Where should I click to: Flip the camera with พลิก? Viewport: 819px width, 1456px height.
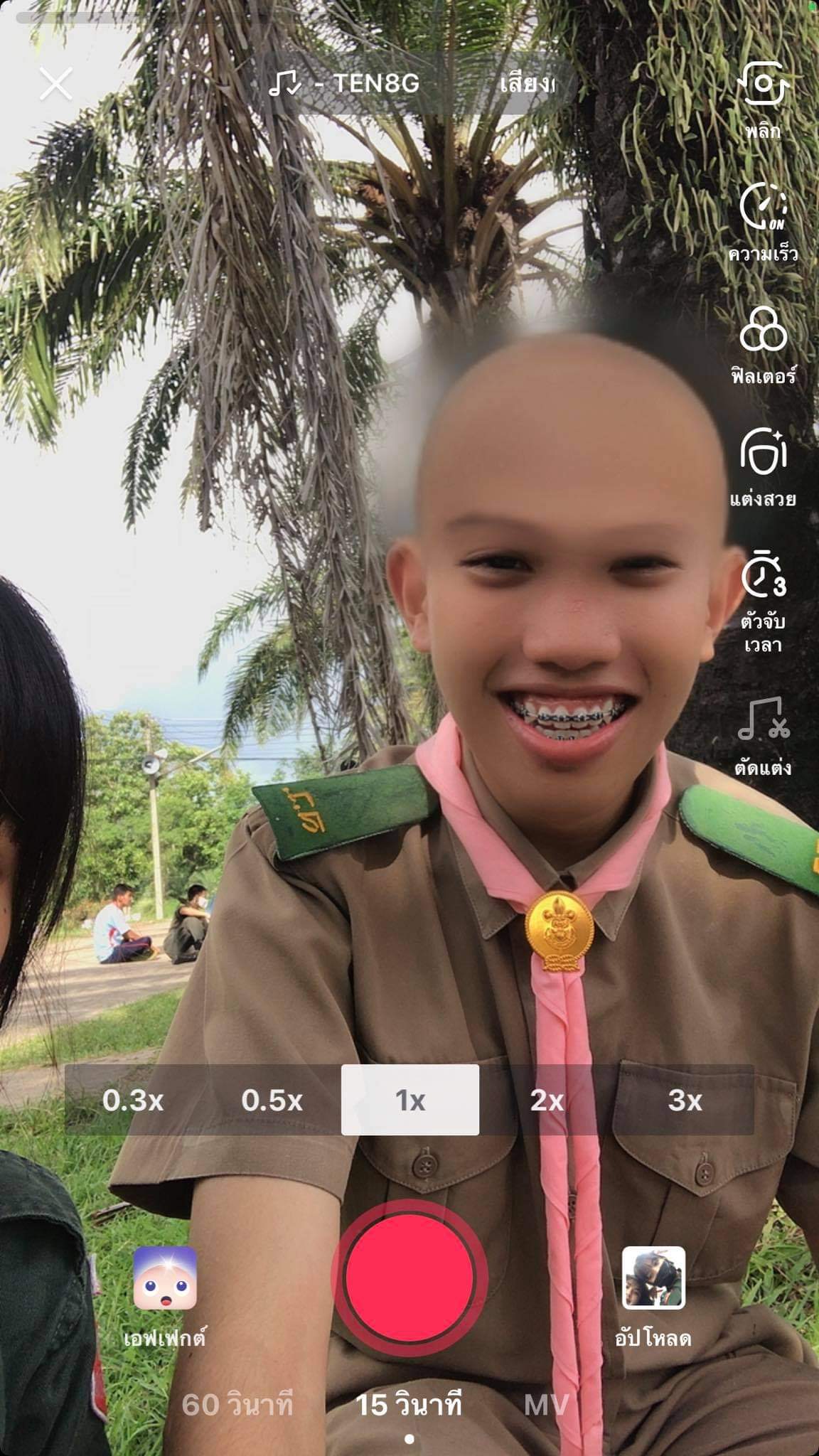pyautogui.click(x=763, y=96)
